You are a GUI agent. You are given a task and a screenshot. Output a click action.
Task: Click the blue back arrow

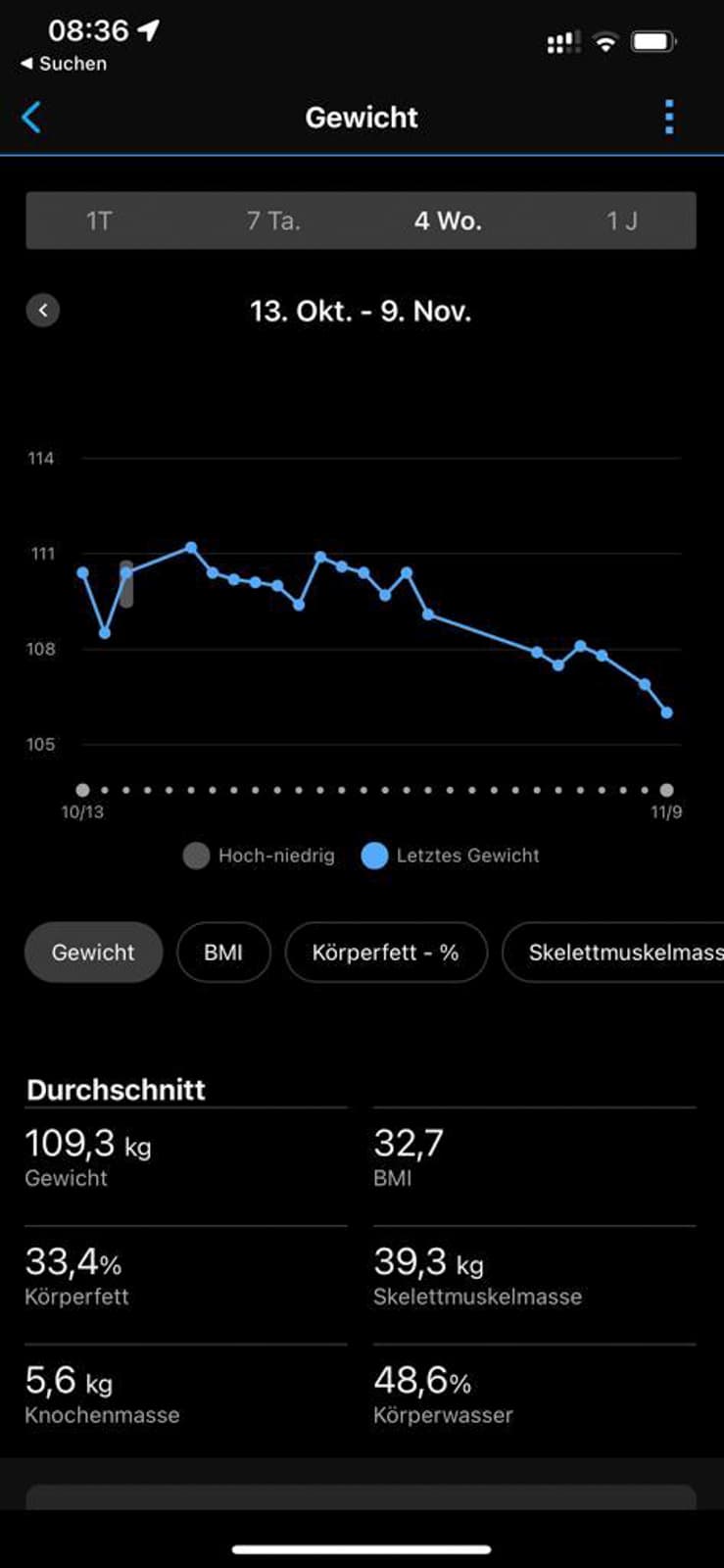click(x=31, y=117)
